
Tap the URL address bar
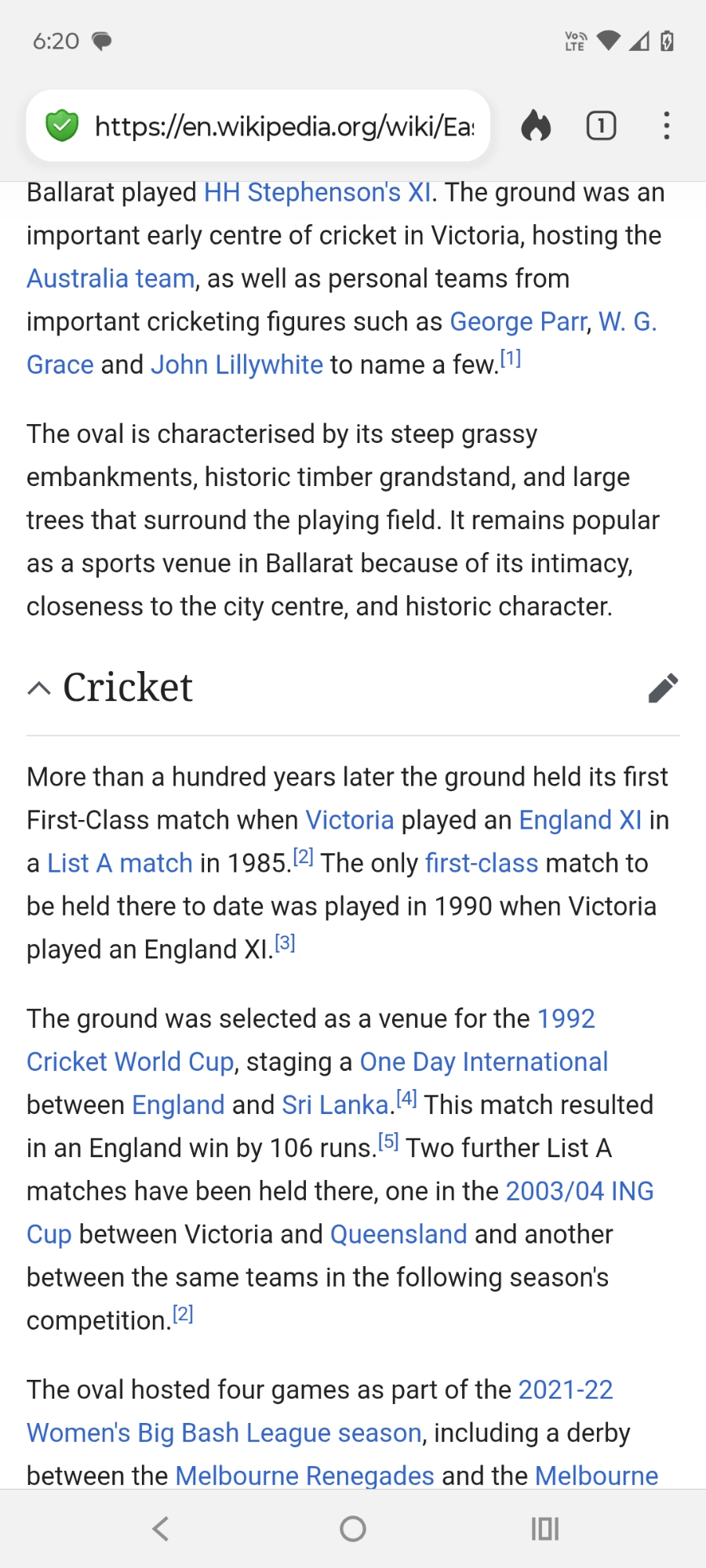282,126
